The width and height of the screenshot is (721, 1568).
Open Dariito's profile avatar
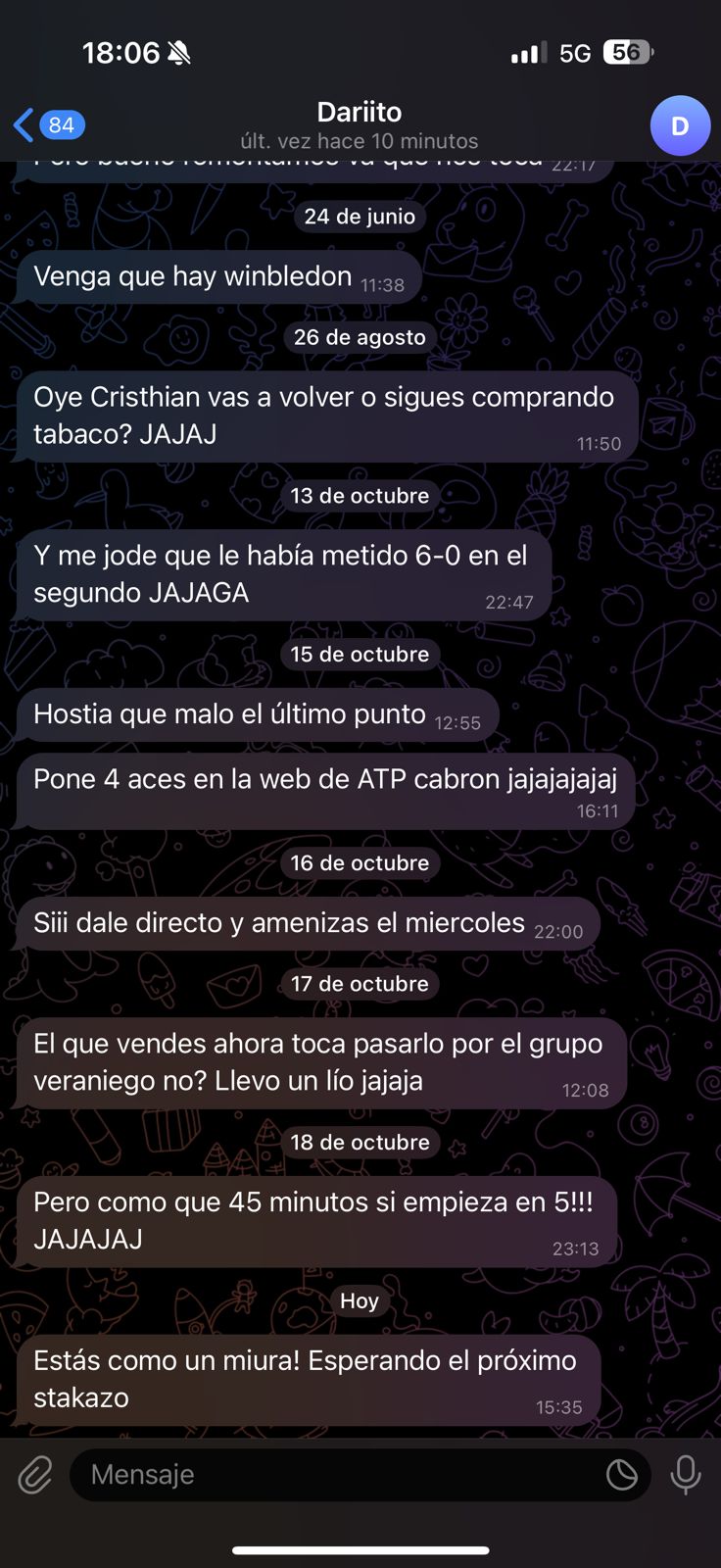[x=680, y=125]
